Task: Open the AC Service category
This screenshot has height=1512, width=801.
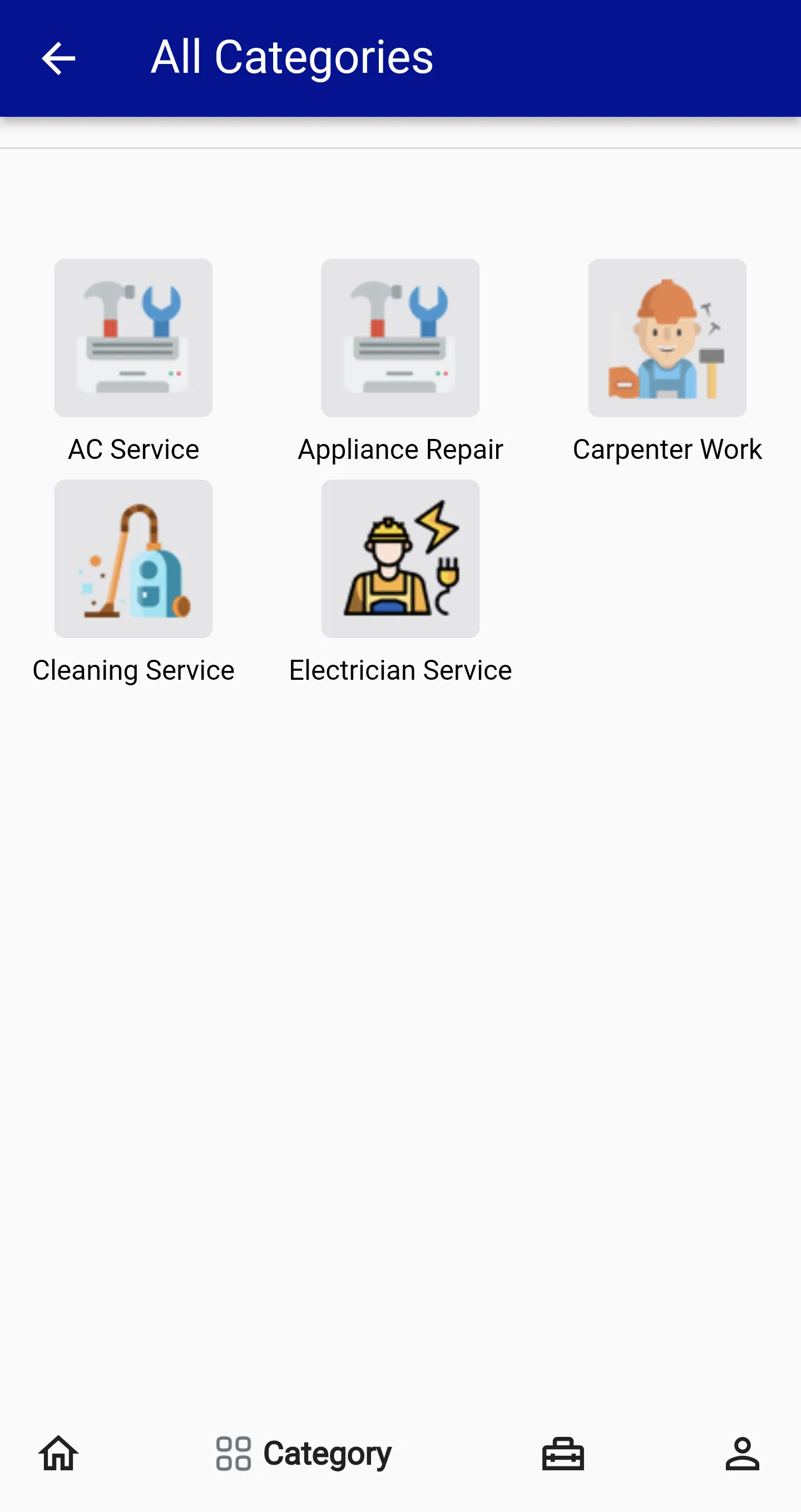Action: (x=133, y=361)
